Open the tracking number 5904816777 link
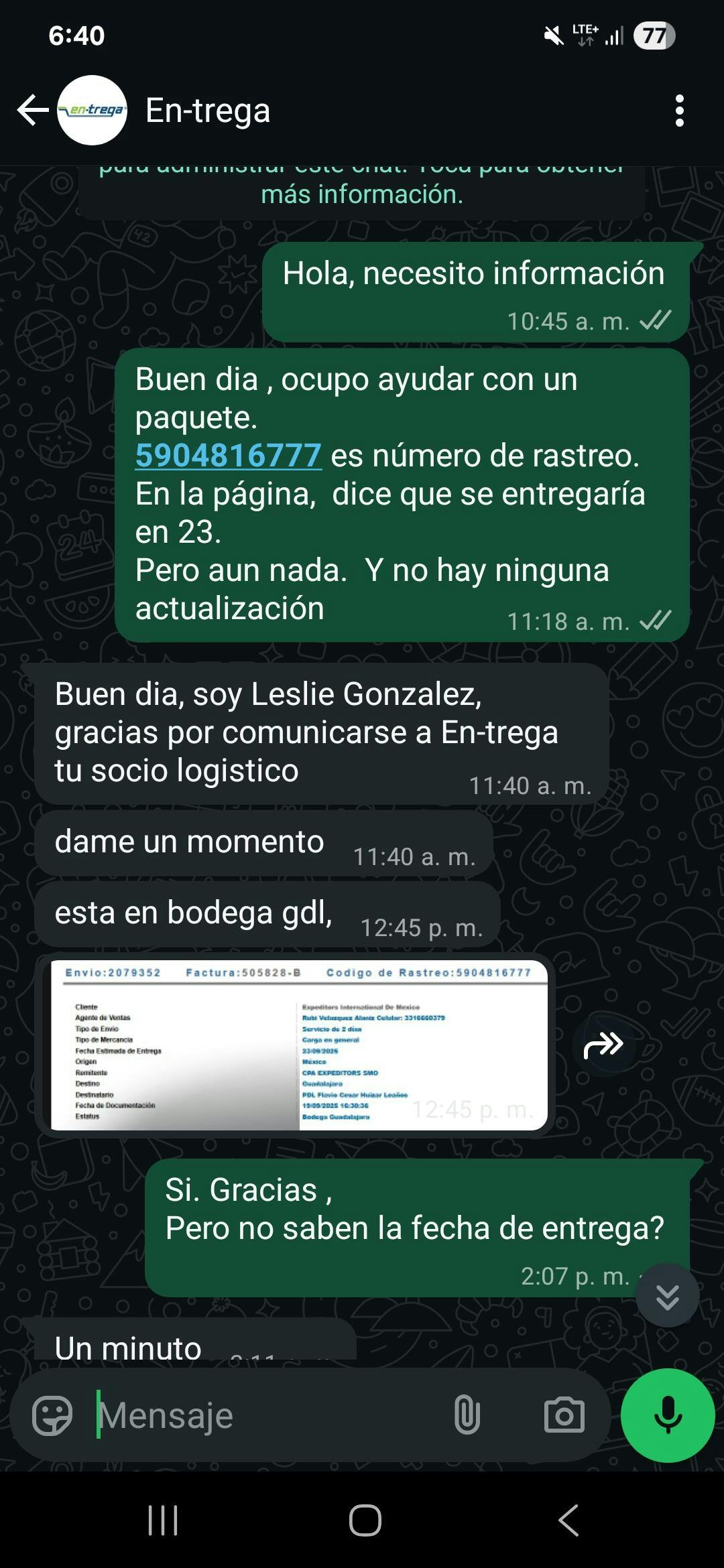724x1568 pixels. 228,456
